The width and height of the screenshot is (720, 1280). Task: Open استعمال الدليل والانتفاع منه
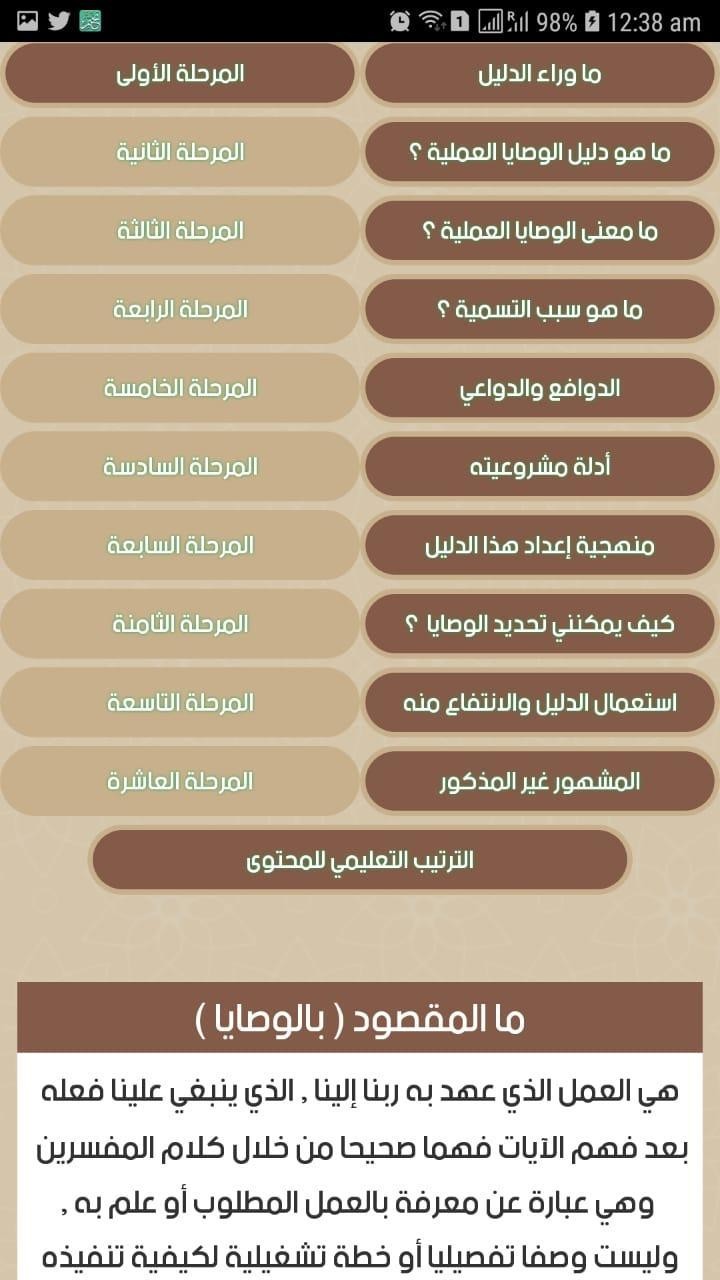point(539,703)
